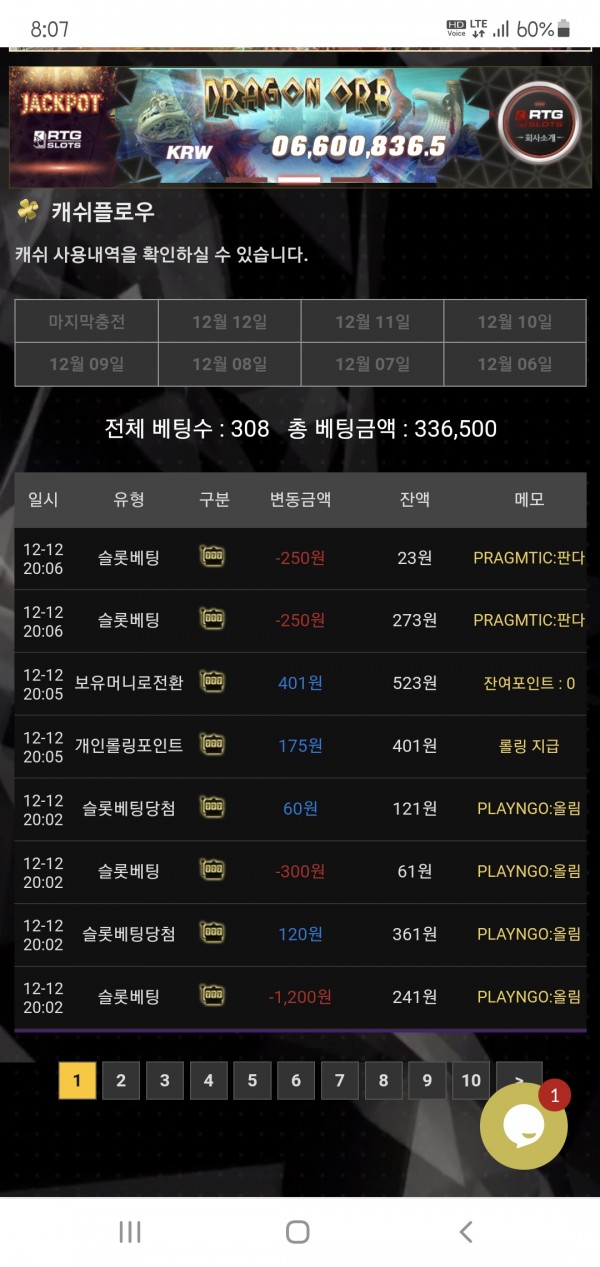Open the Dragon Orb jackpot banner
This screenshot has width=600, height=1267.
tap(300, 125)
